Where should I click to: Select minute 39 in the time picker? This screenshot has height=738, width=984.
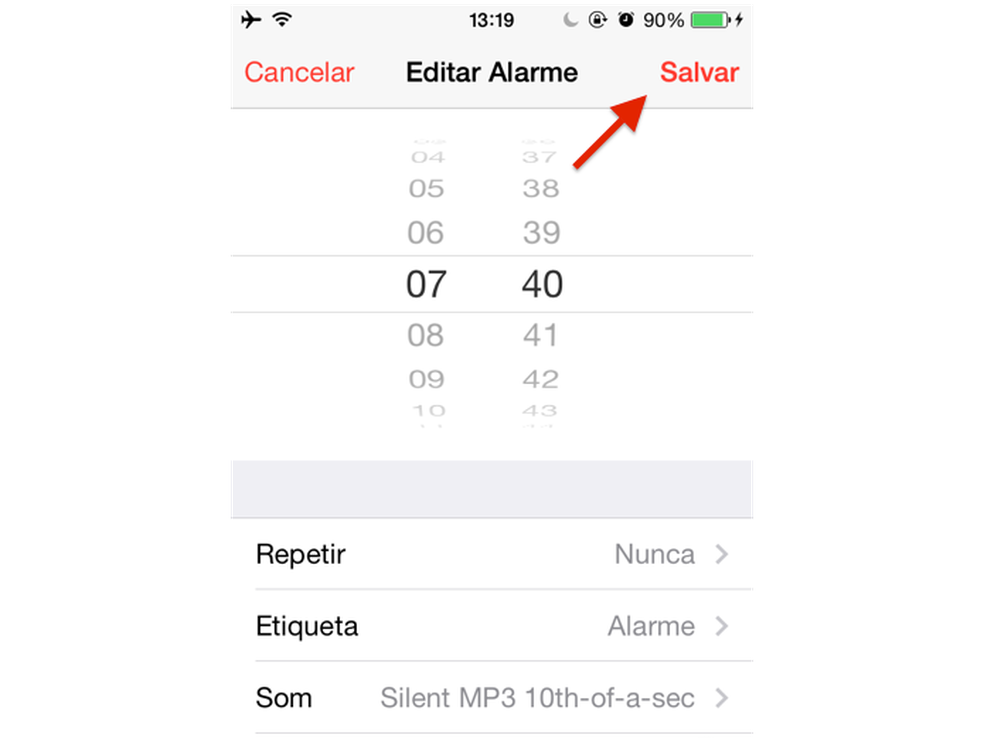541,233
